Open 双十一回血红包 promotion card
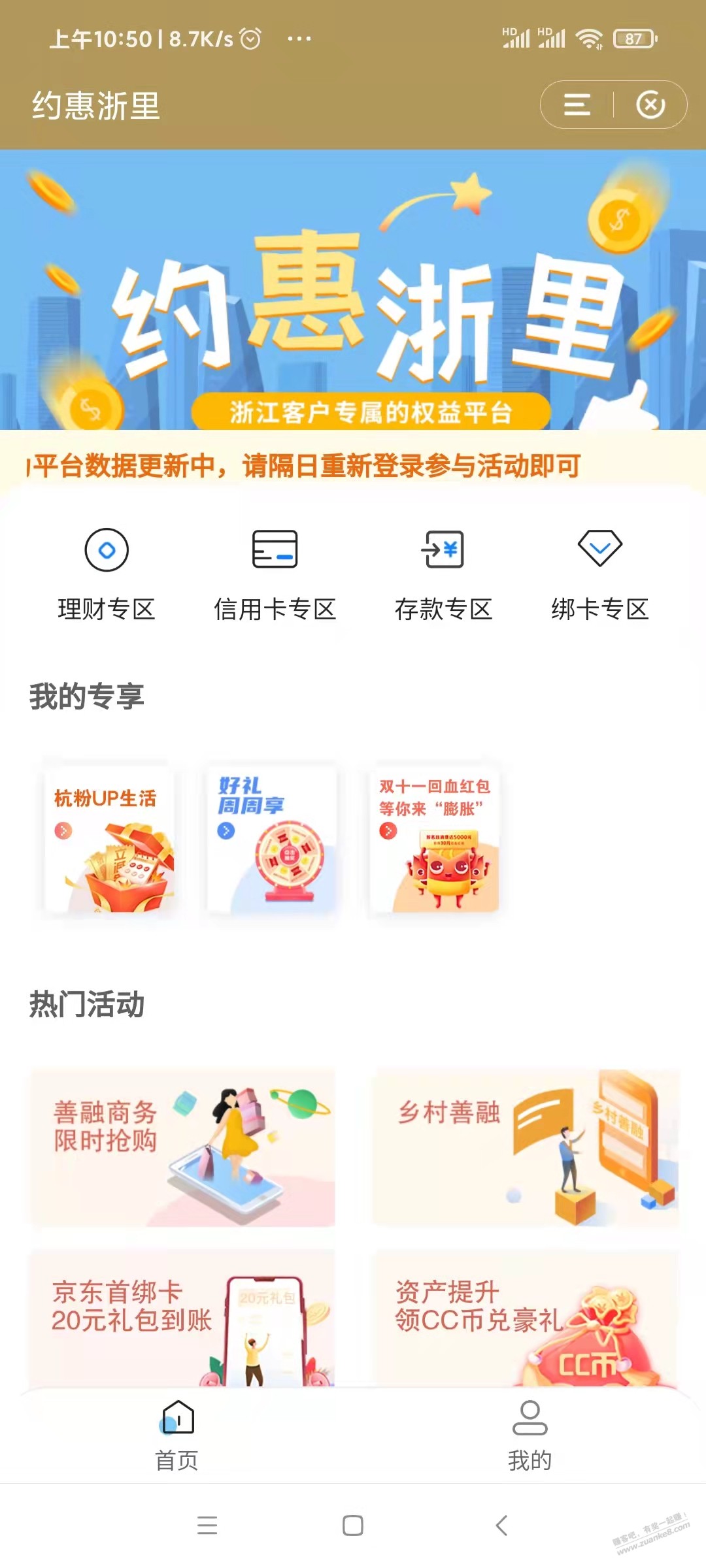The image size is (706, 1568). 434,840
